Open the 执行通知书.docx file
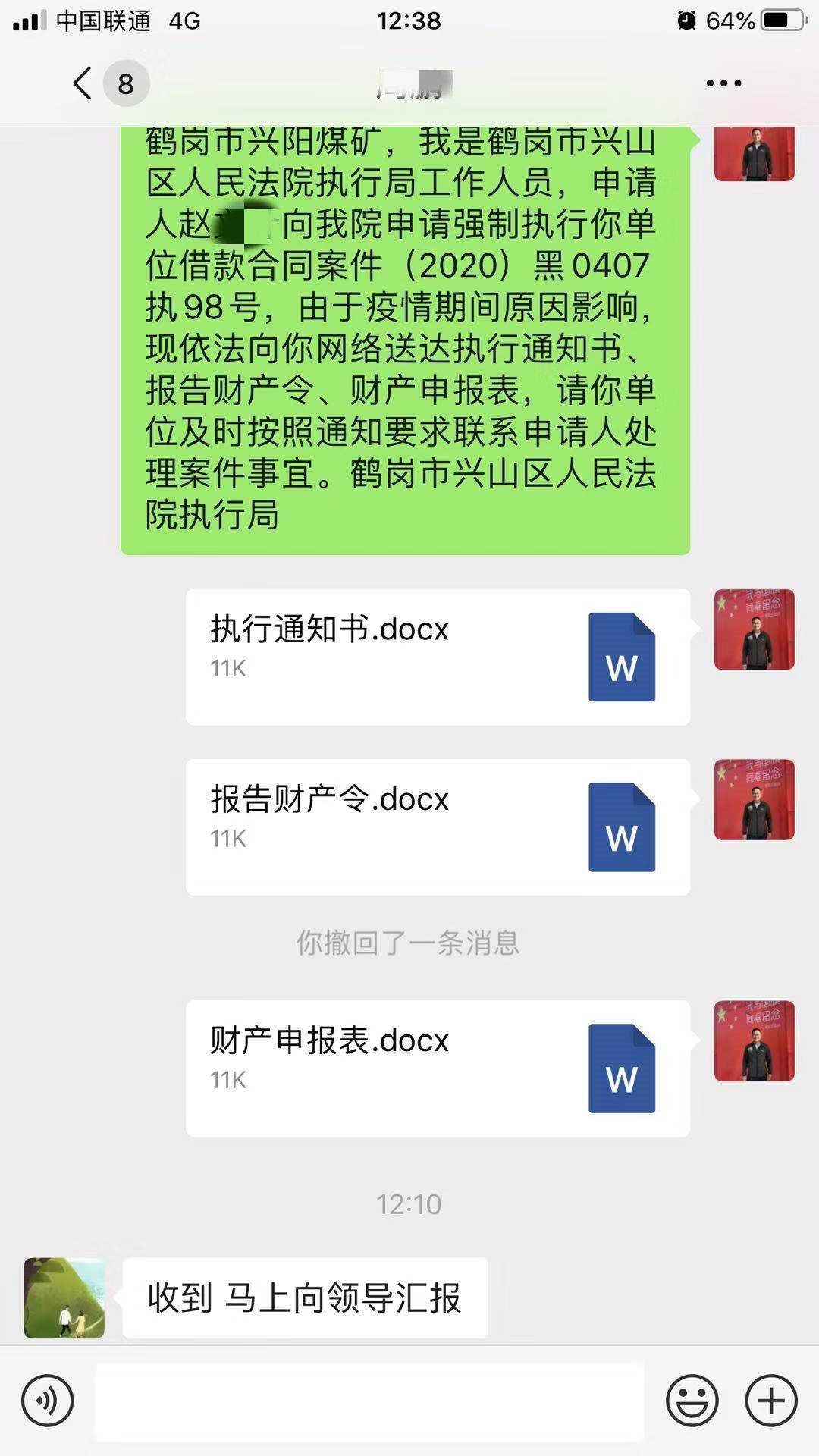Image resolution: width=819 pixels, height=1456 pixels. [438, 657]
